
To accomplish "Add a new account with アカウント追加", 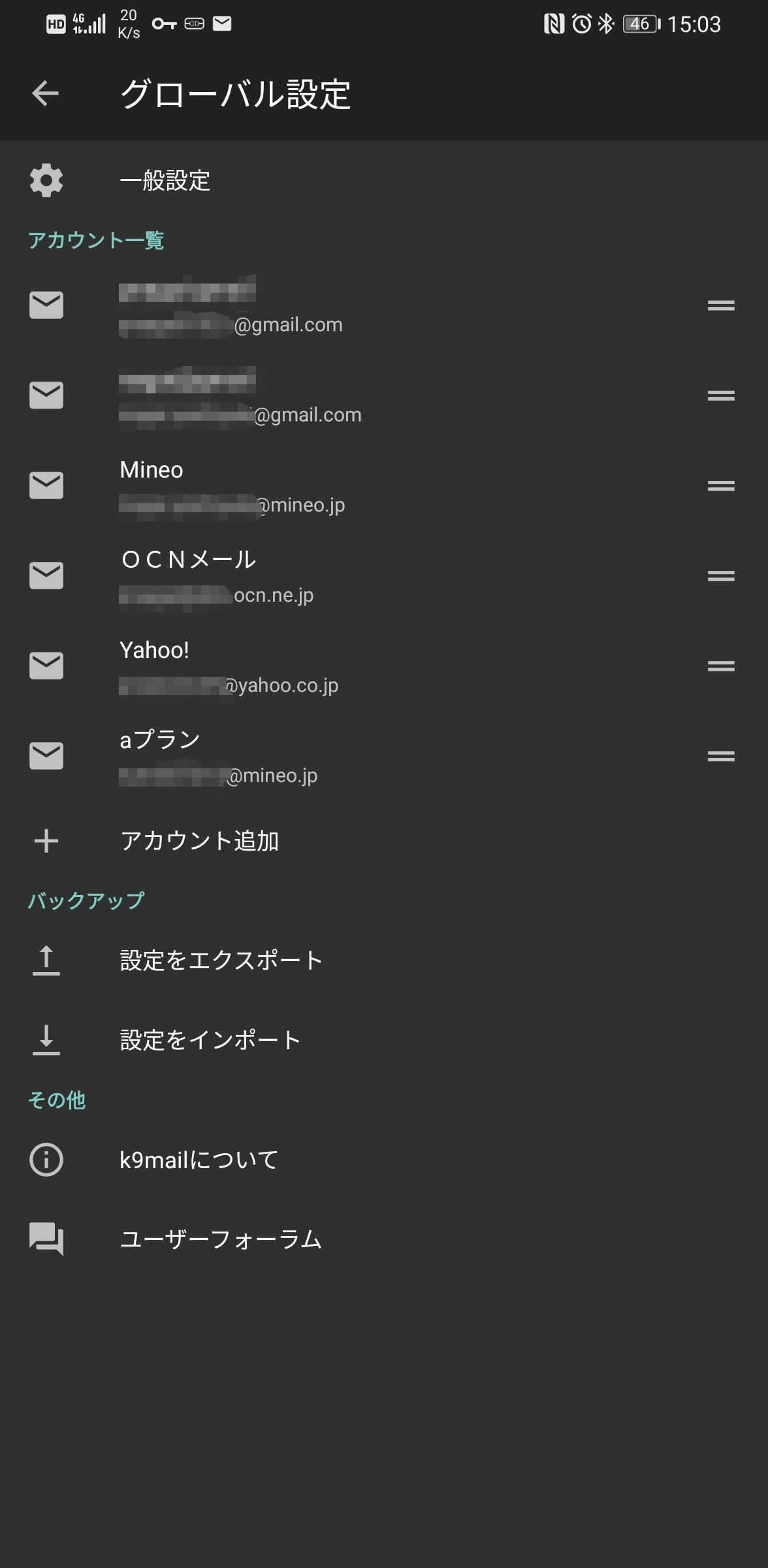I will [x=199, y=841].
